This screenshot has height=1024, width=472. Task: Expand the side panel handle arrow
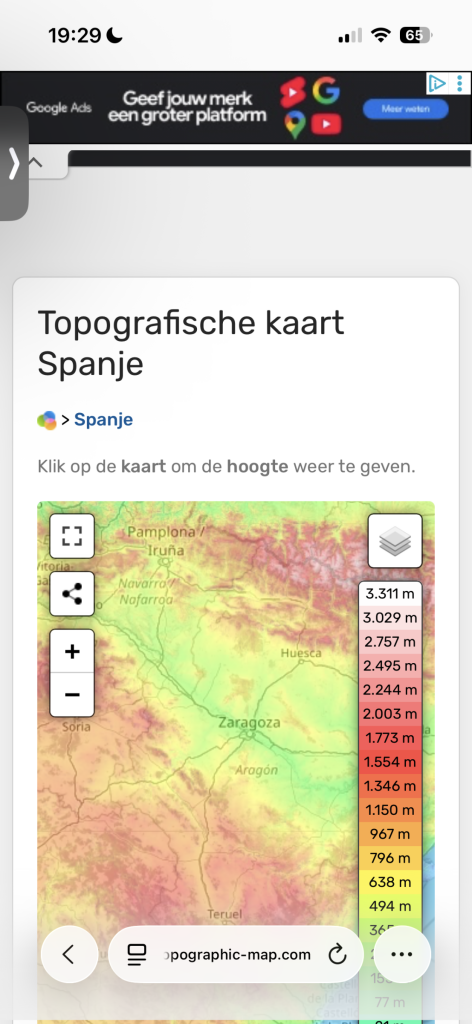(x=14, y=163)
